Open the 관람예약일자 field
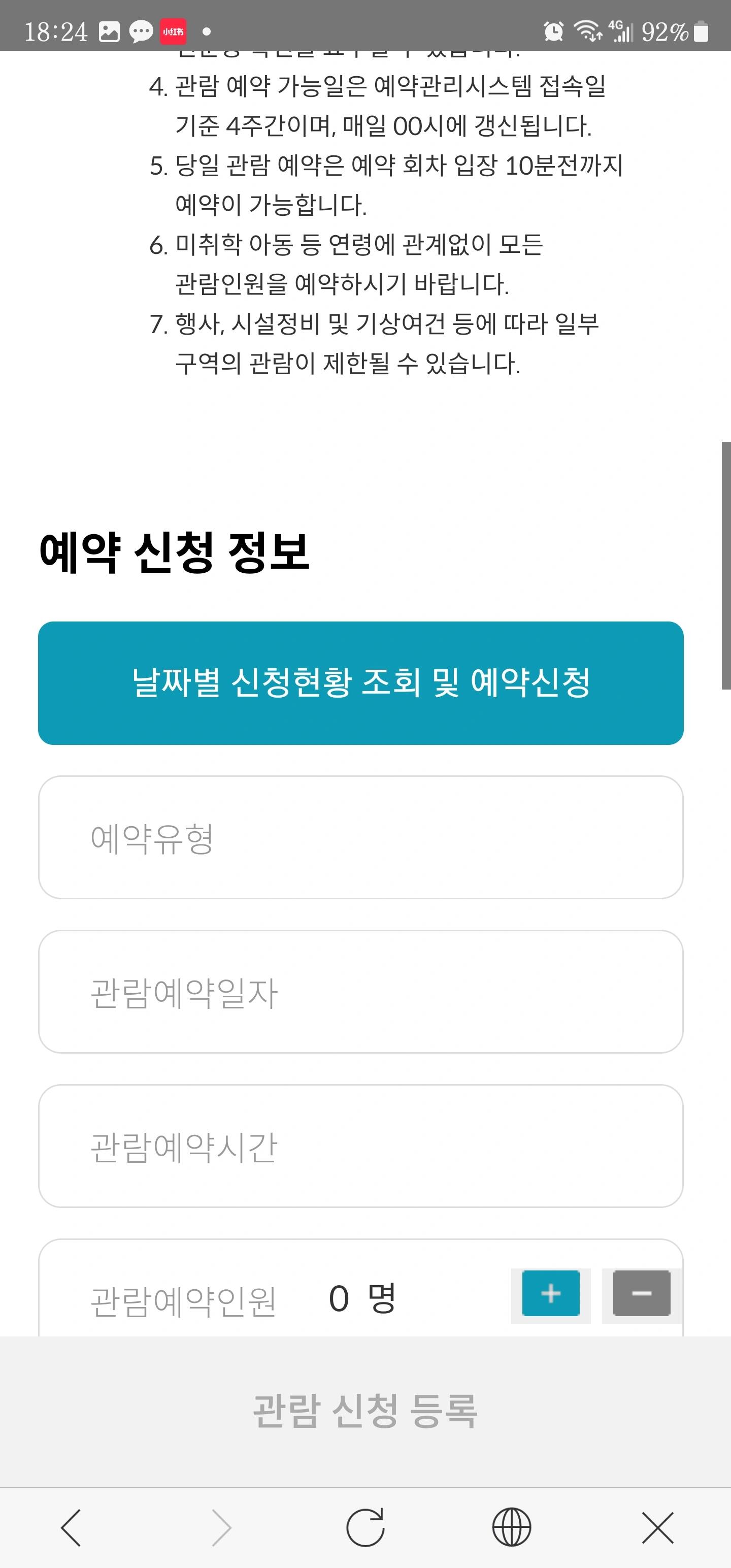Image resolution: width=731 pixels, height=1568 pixels. 360,991
